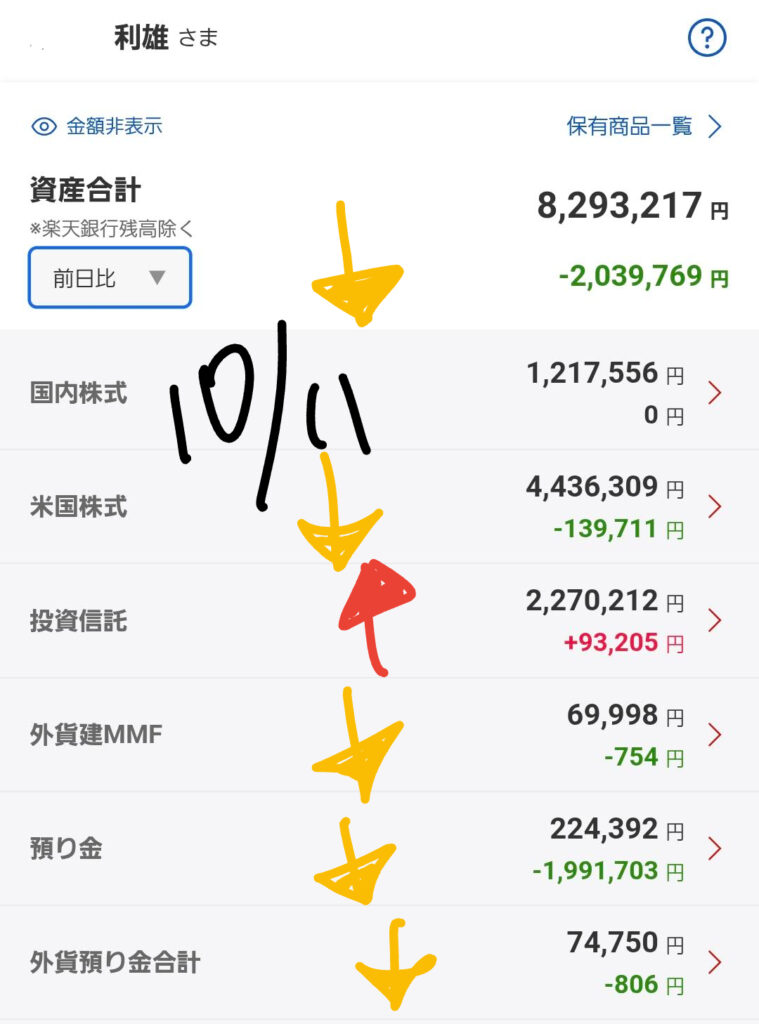
Task: Expand the 前日比 dropdown
Action: [110, 278]
